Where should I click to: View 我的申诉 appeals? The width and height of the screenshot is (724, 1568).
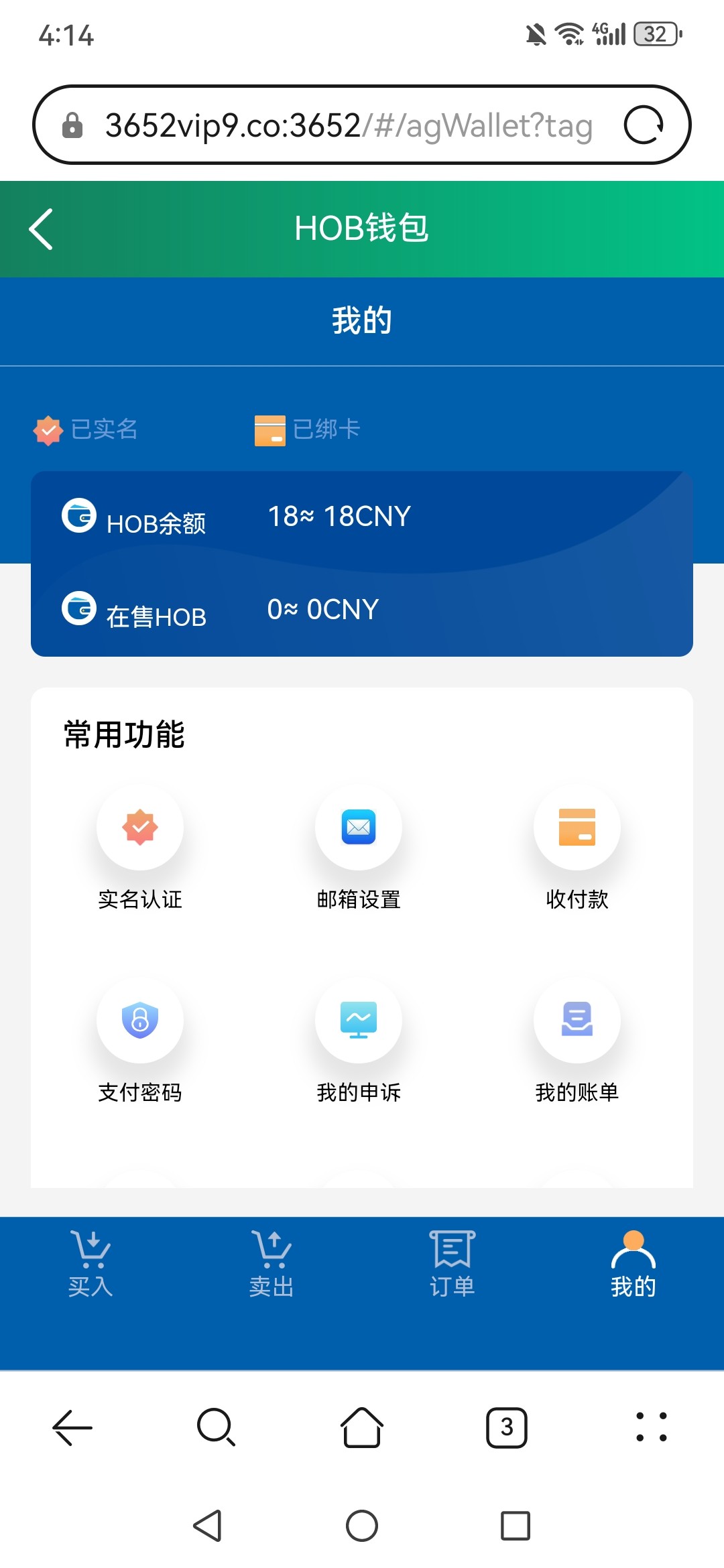[x=359, y=1041]
